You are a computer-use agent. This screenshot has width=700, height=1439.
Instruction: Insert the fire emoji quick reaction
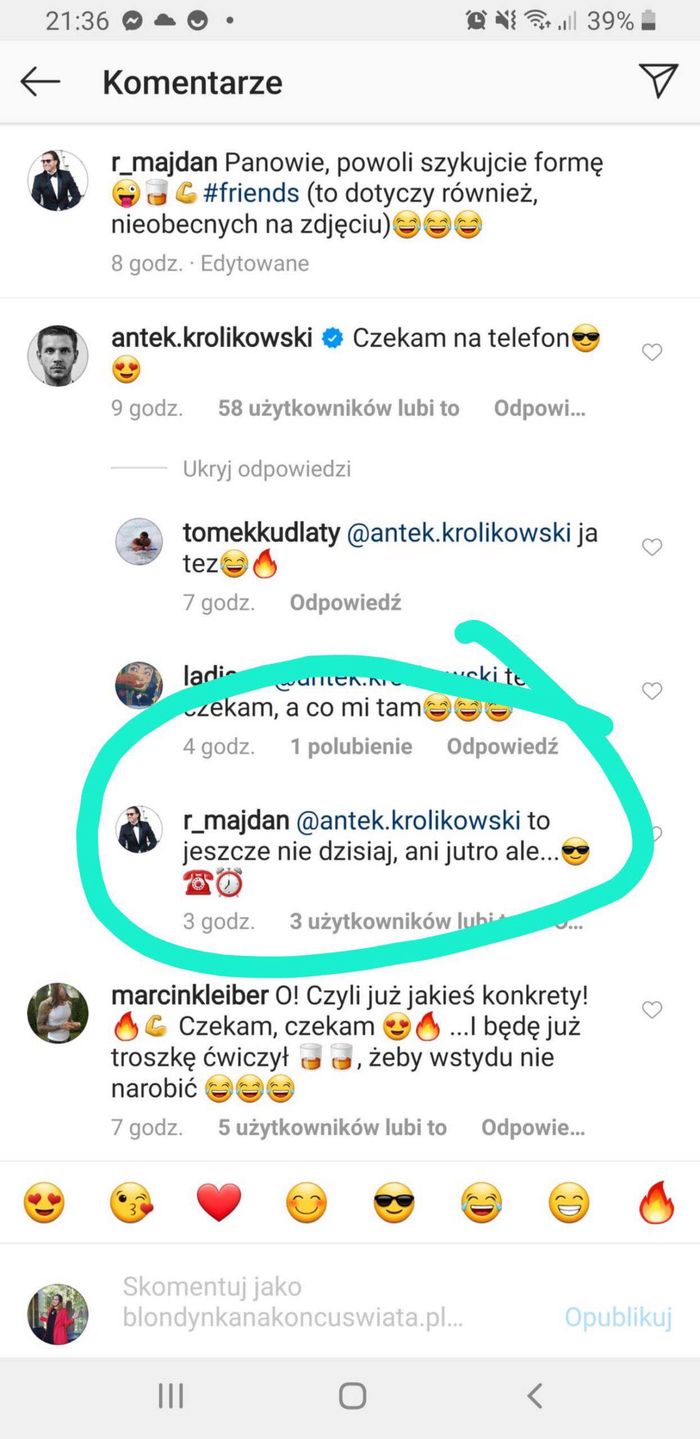click(x=657, y=1203)
